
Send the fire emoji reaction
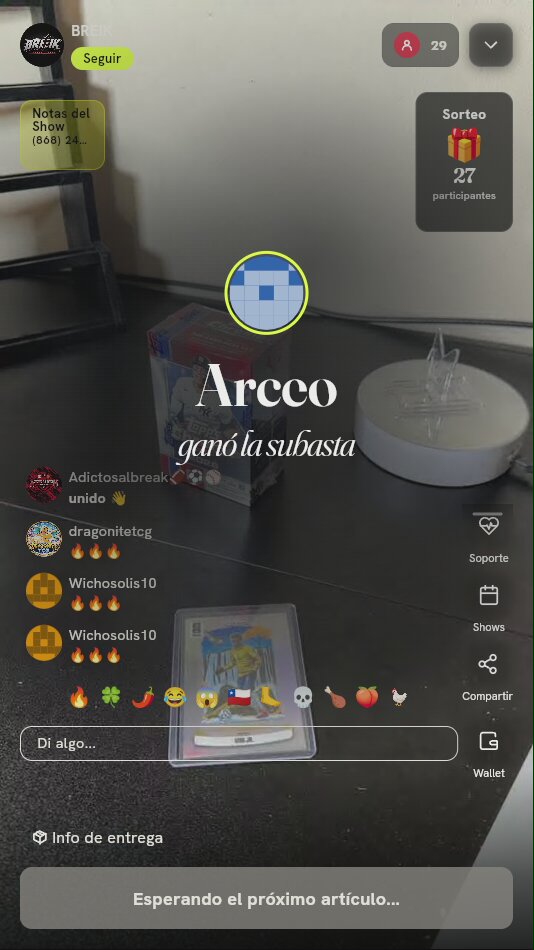click(x=79, y=697)
